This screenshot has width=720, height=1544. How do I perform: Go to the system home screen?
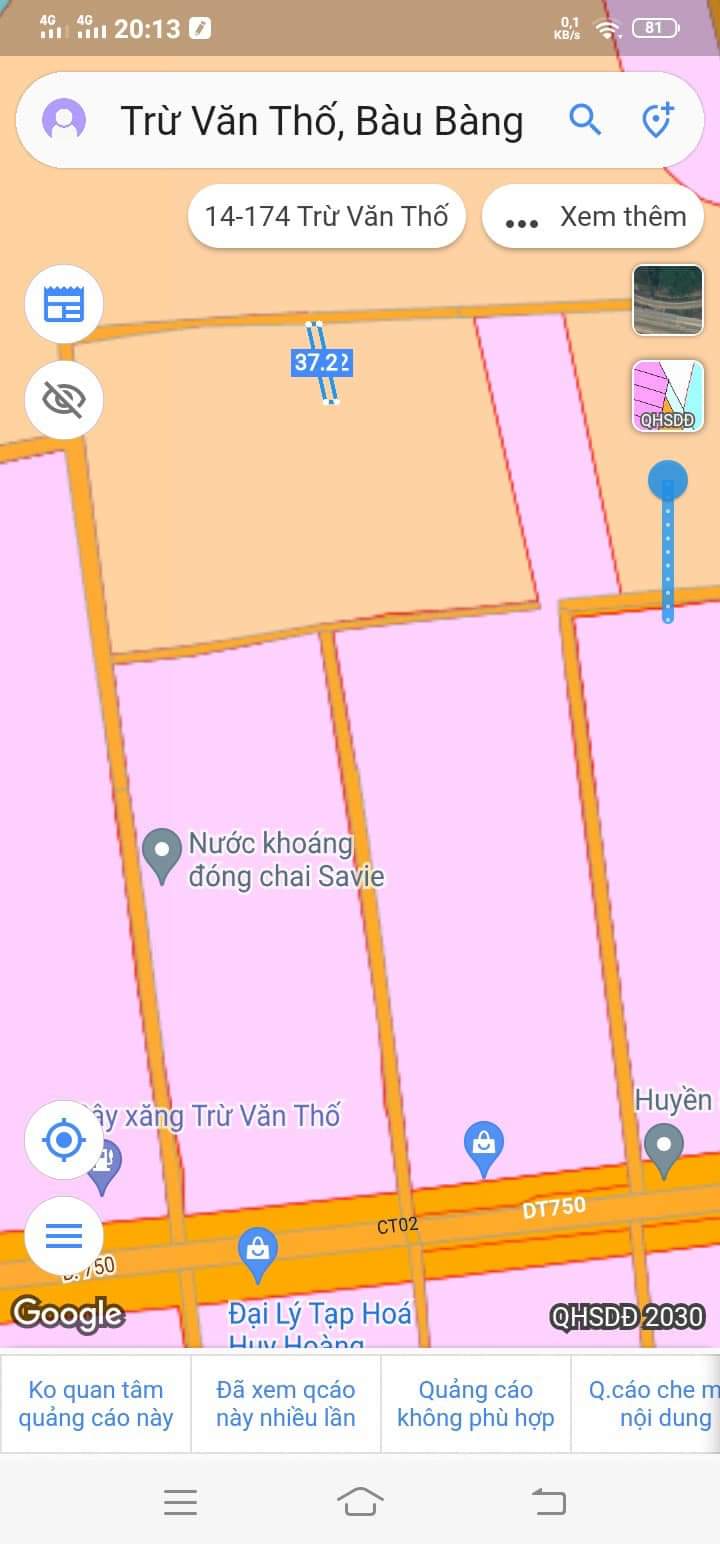360,1501
